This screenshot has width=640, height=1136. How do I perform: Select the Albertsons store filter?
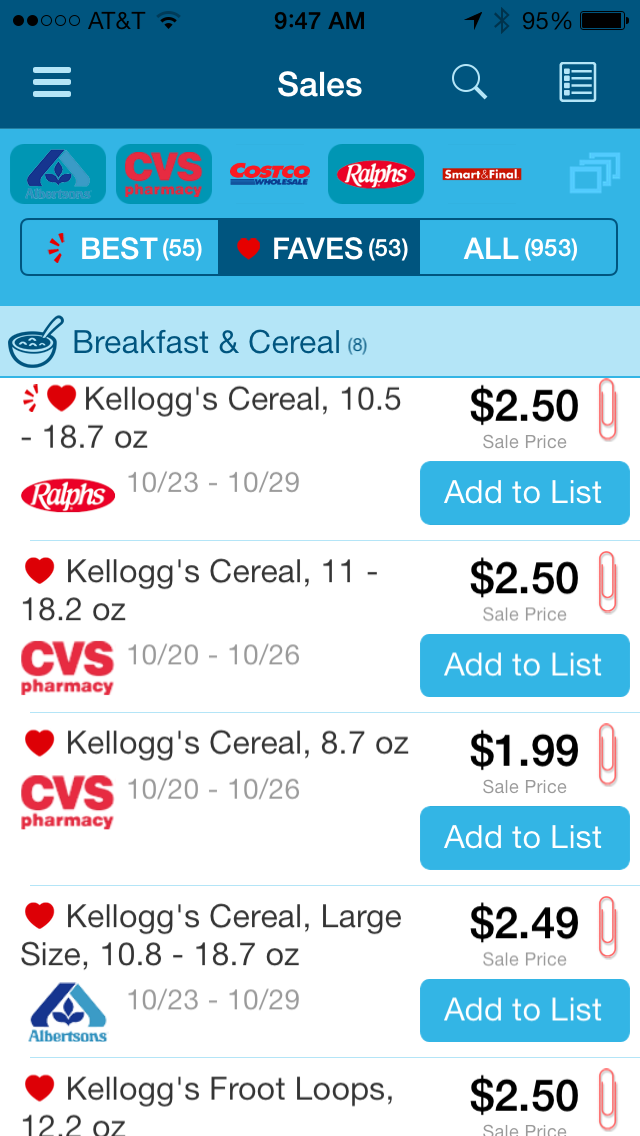point(58,174)
